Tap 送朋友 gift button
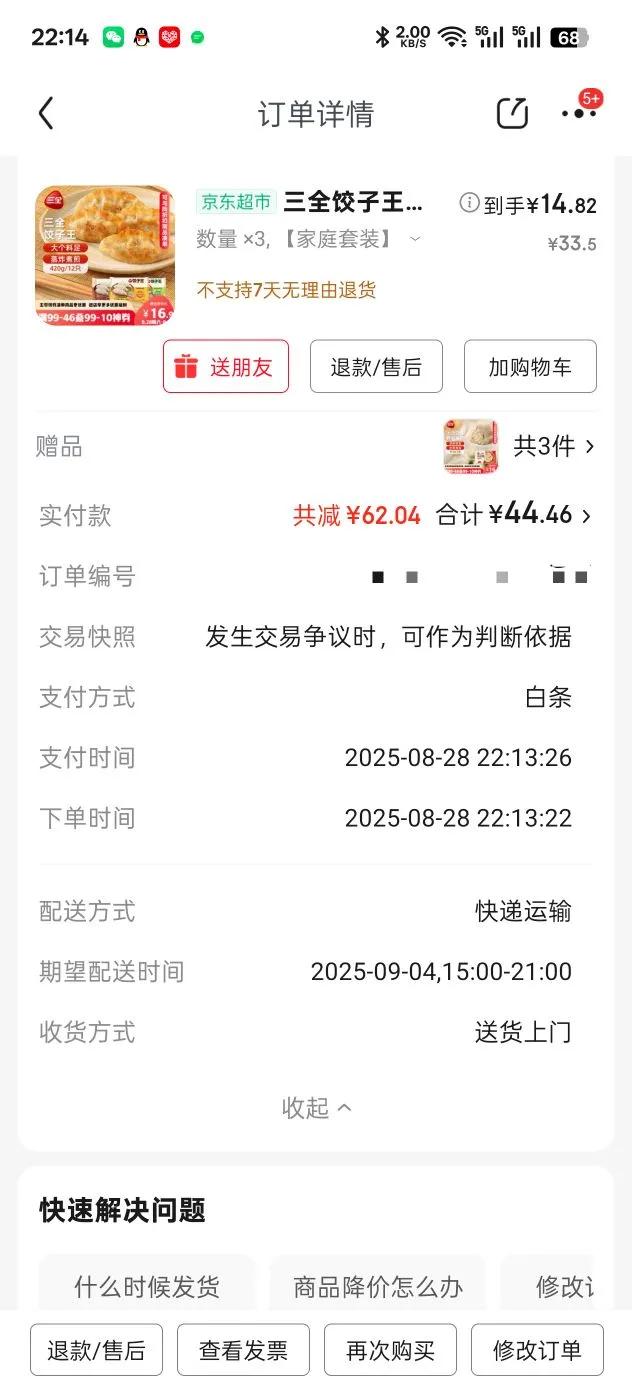Image resolution: width=632 pixels, height=1390 pixels. click(x=226, y=367)
